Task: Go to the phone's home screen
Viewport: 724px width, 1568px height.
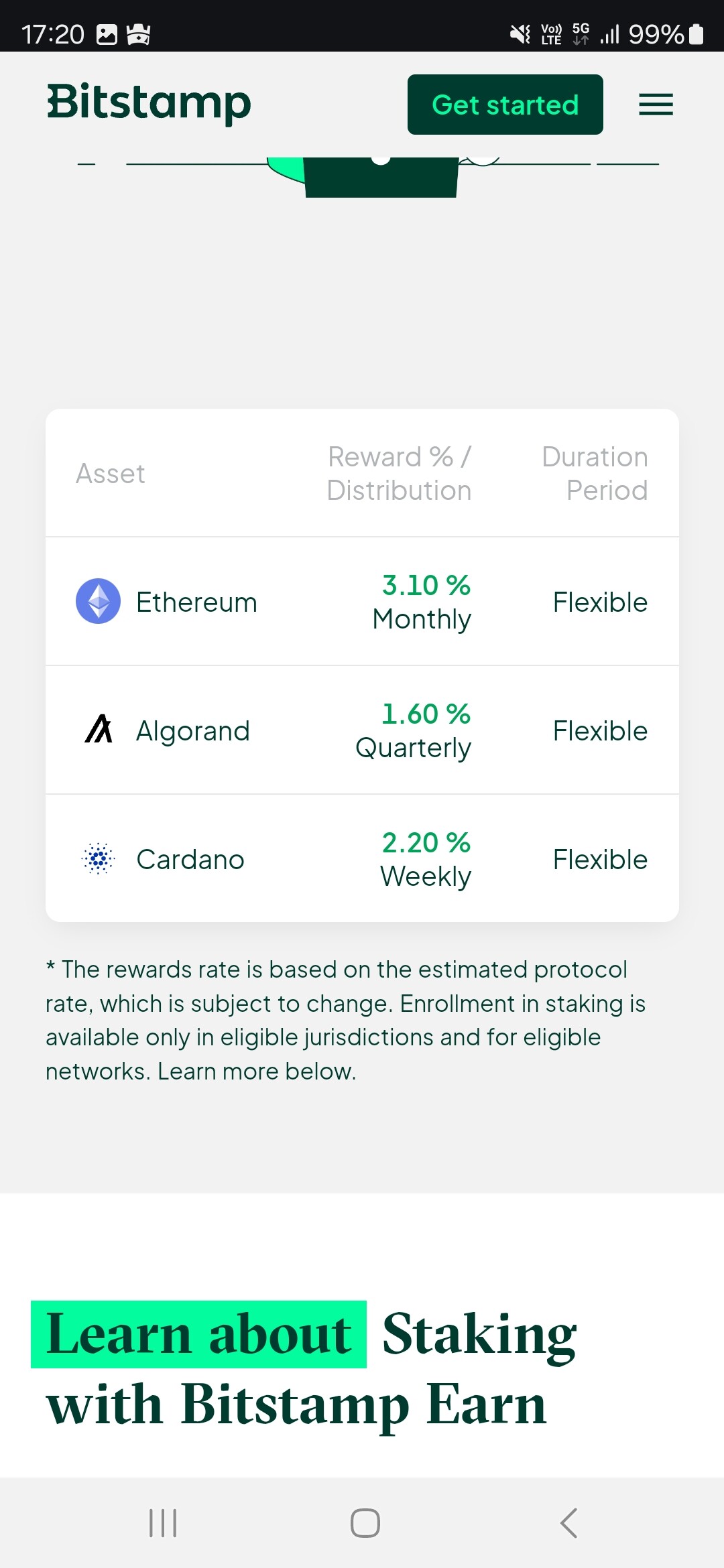Action: pyautogui.click(x=365, y=1523)
